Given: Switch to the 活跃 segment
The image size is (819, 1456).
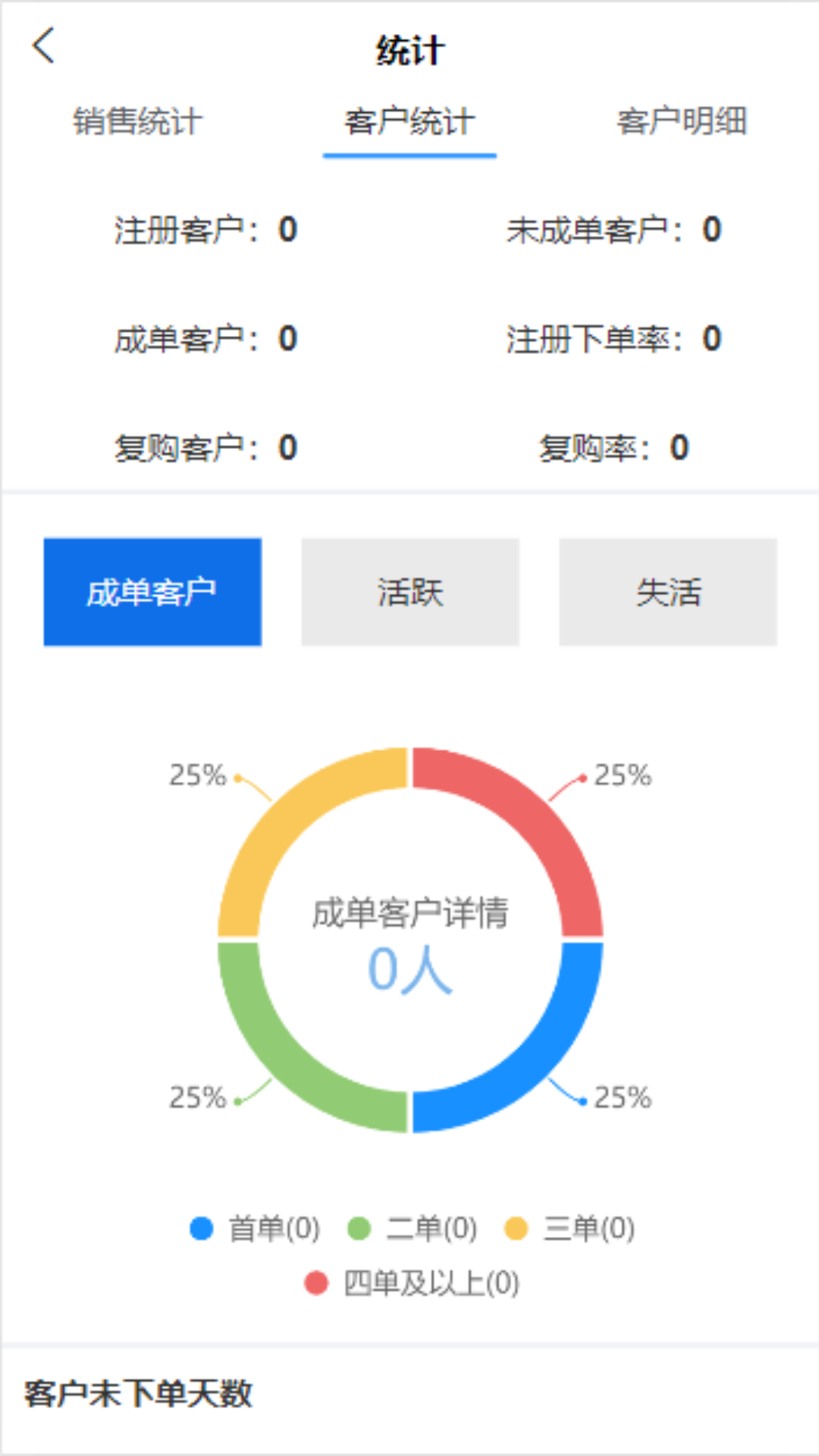Looking at the screenshot, I should point(410,592).
